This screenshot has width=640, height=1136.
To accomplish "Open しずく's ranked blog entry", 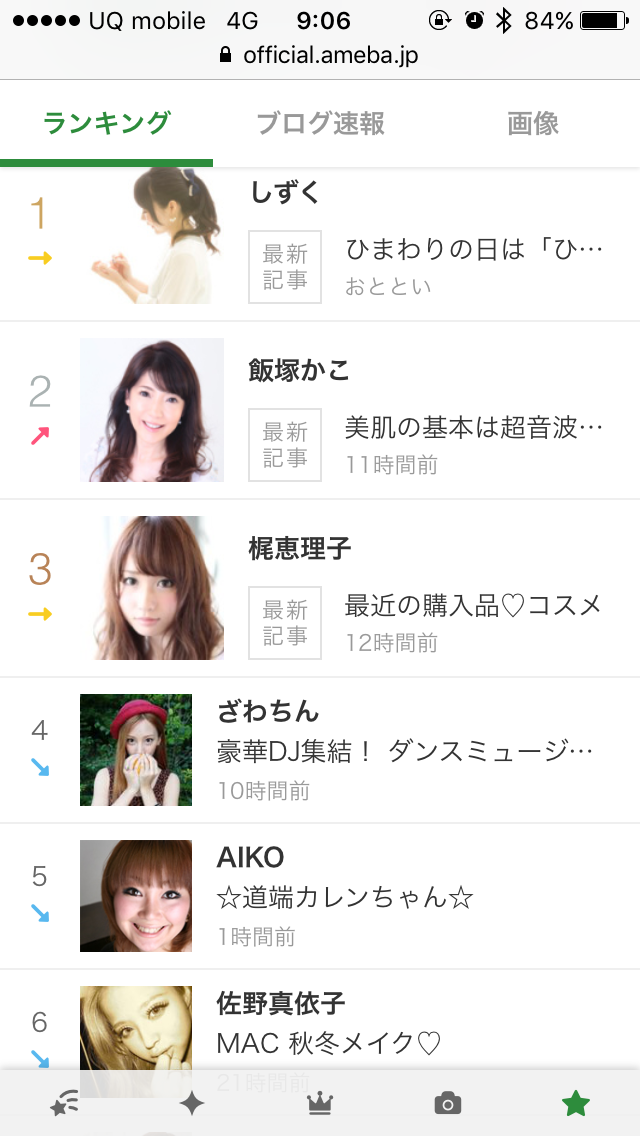I will [320, 244].
